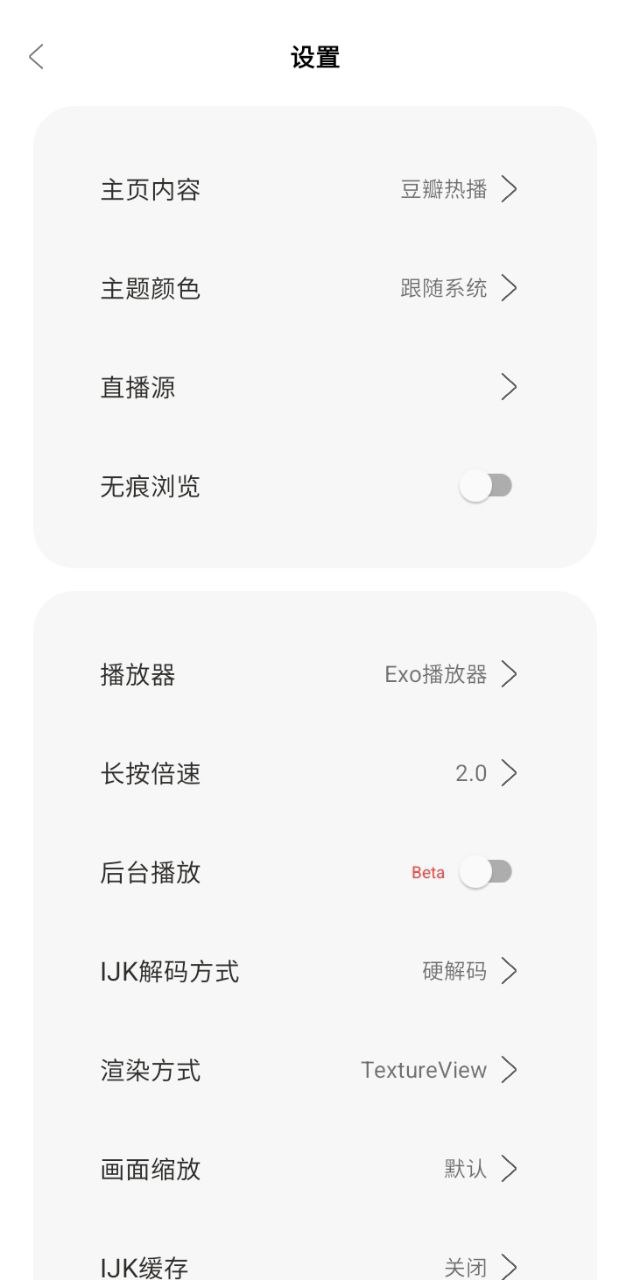Viewport: 630px width, 1280px height.
Task: Go back from the 设置 page
Action: (37, 58)
